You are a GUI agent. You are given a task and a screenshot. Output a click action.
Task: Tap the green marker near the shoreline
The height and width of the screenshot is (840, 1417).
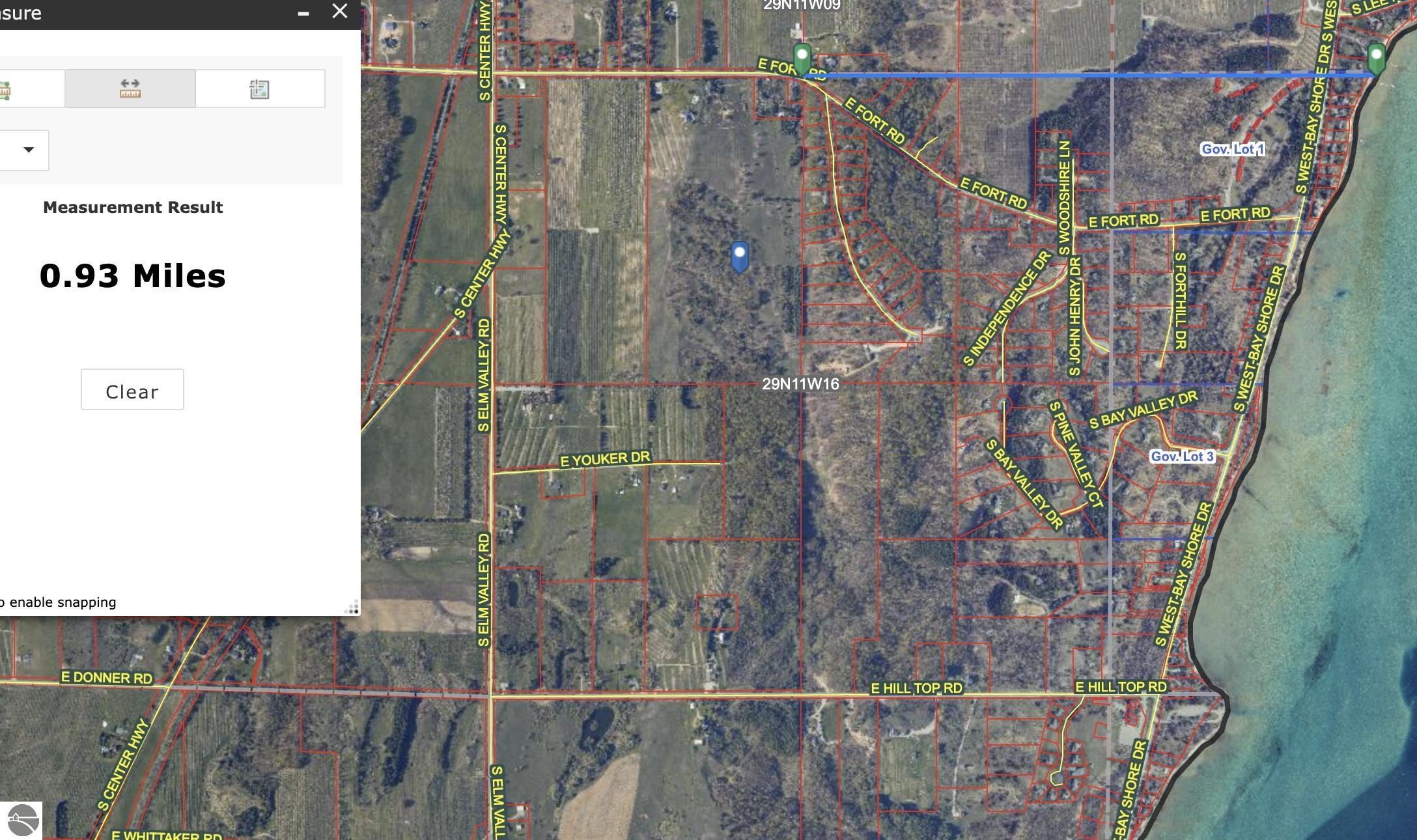click(1375, 57)
